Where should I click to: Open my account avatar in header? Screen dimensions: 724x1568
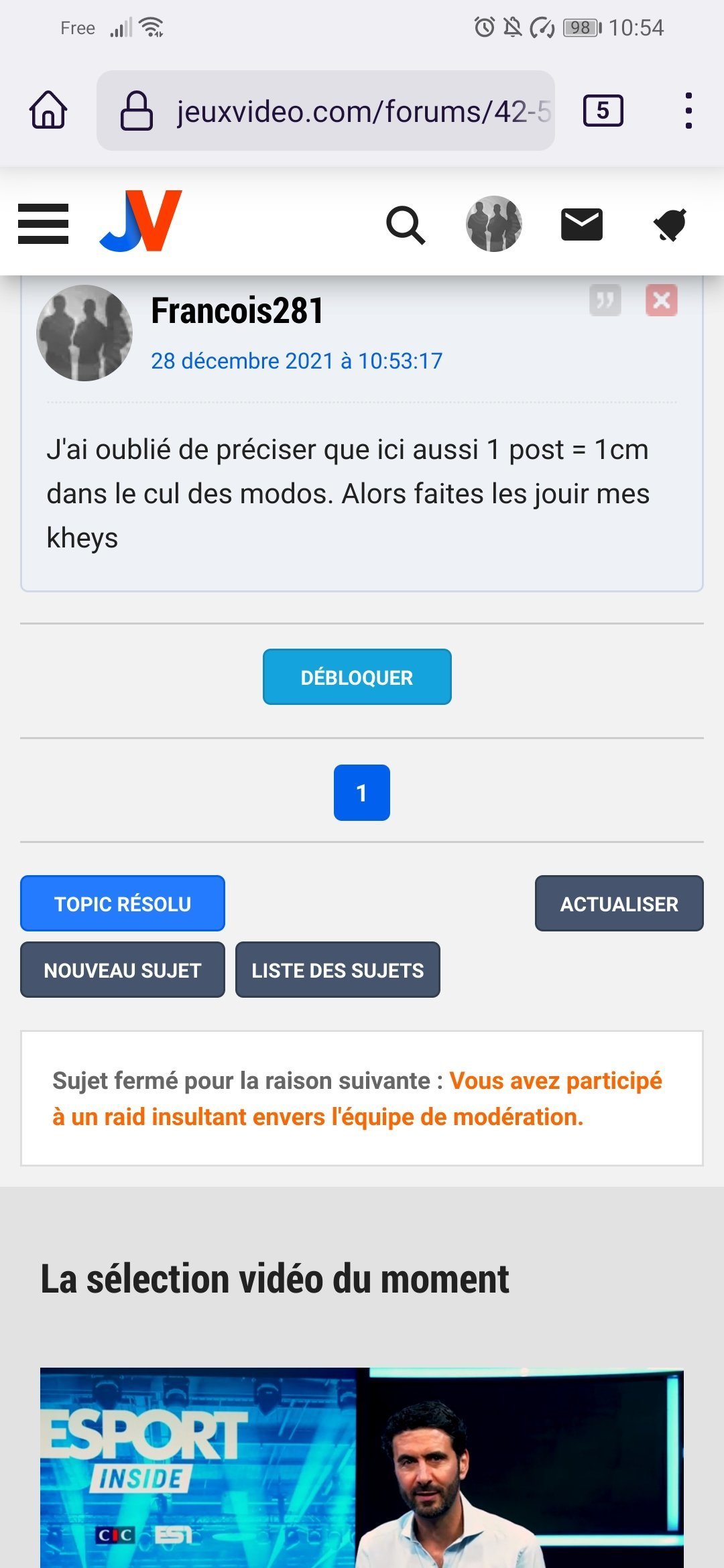[x=494, y=224]
